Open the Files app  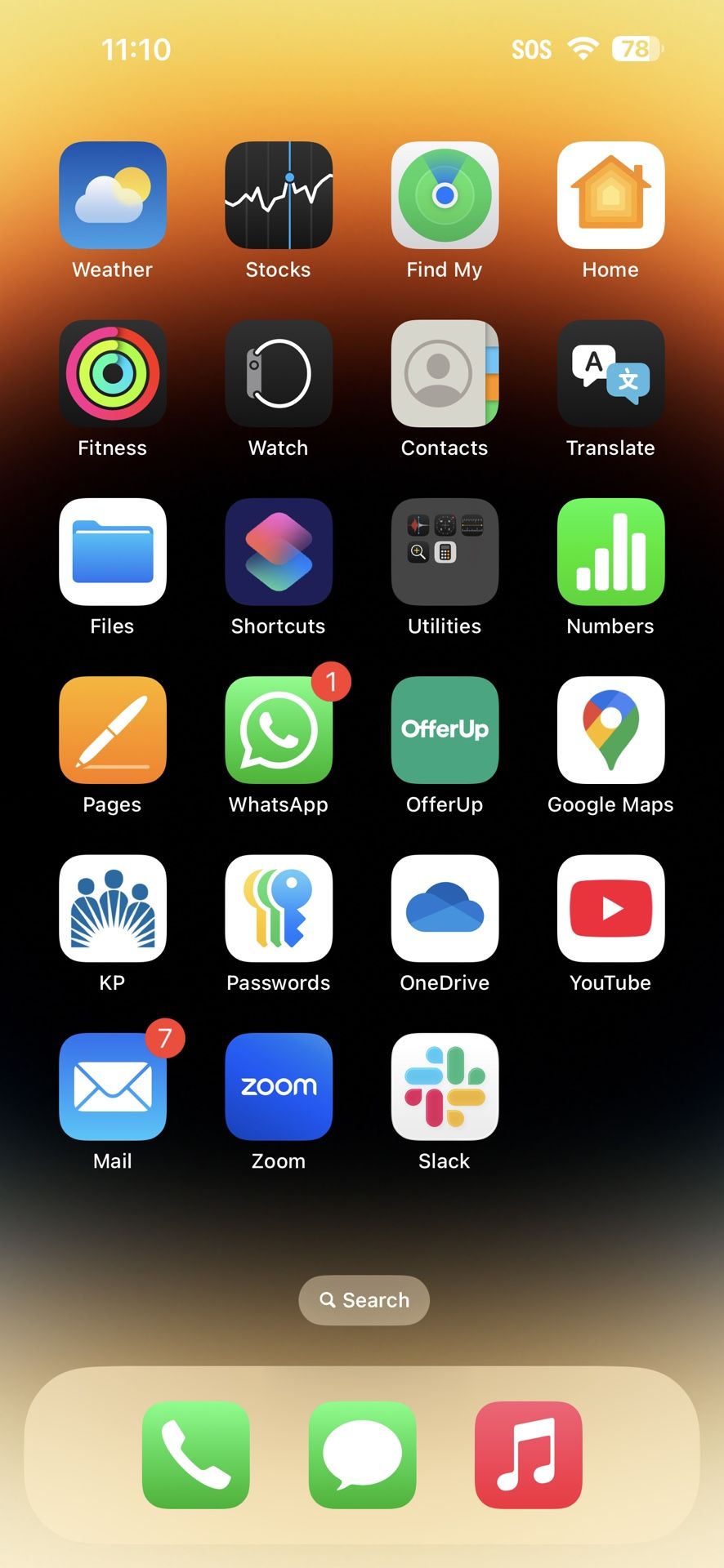click(x=113, y=551)
